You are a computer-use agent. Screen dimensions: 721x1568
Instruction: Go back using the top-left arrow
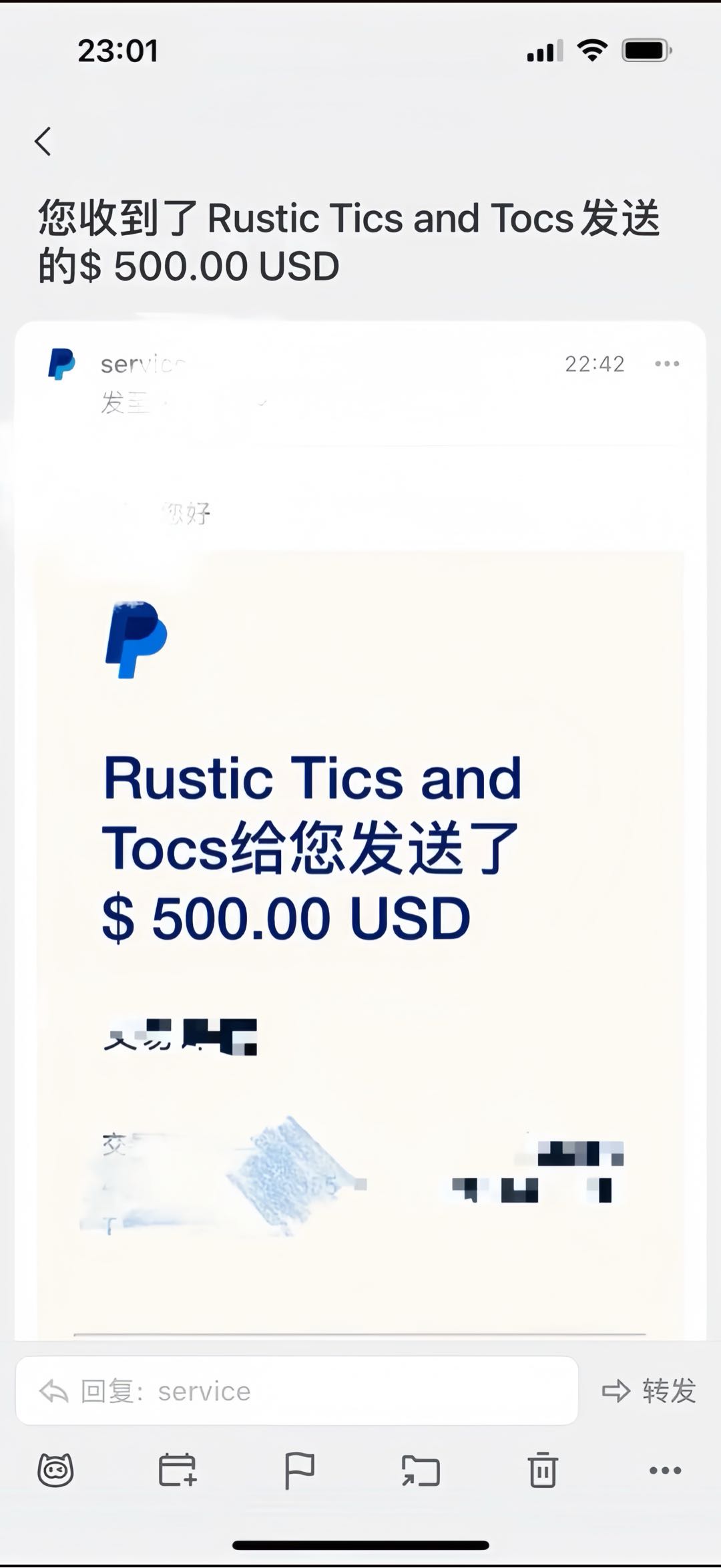coord(43,141)
